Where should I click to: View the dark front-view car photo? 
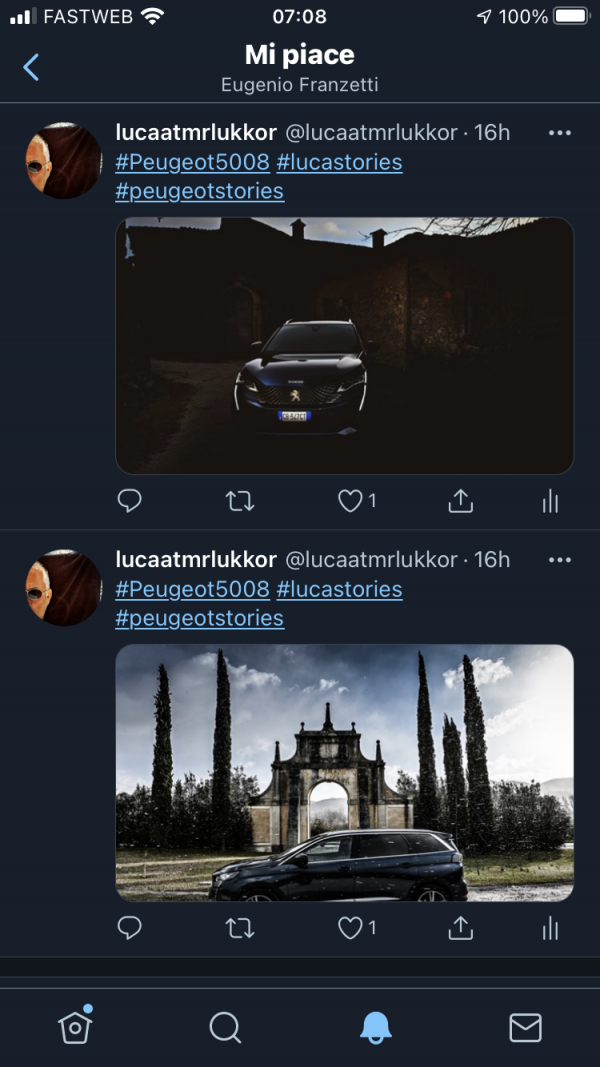click(344, 346)
